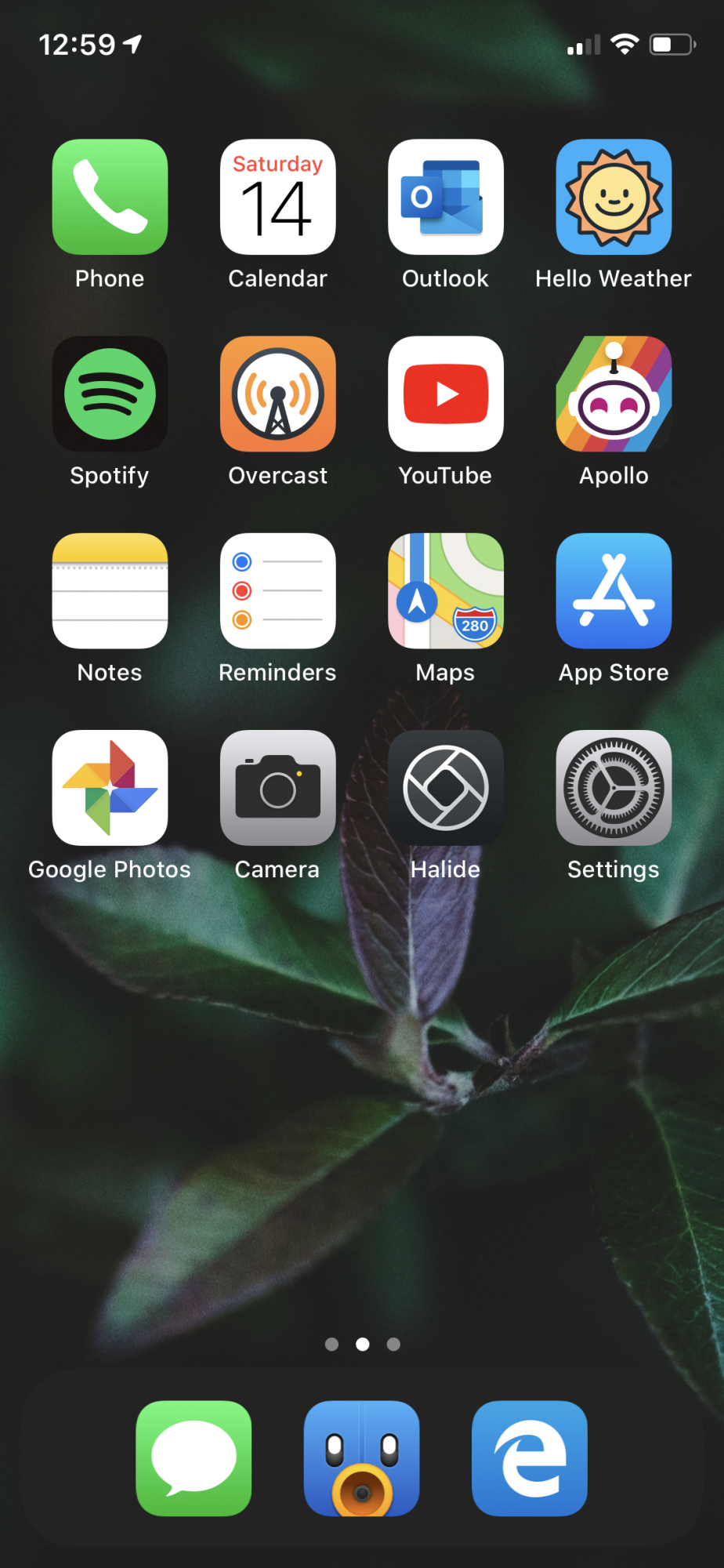Launch Outlook

(446, 197)
